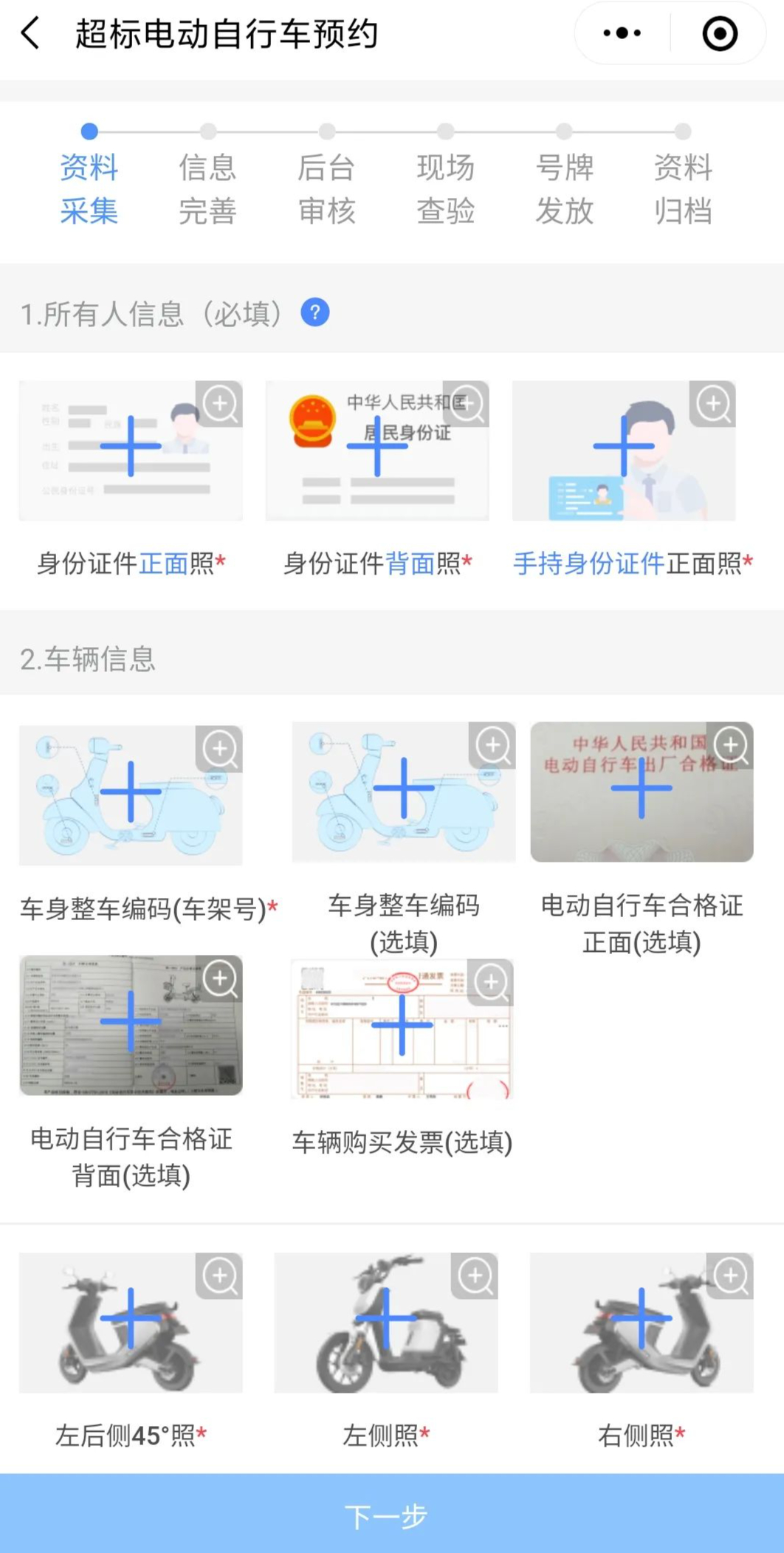The width and height of the screenshot is (784, 1553).
Task: Enlarge the 右侧照 sample image
Action: click(x=730, y=1276)
